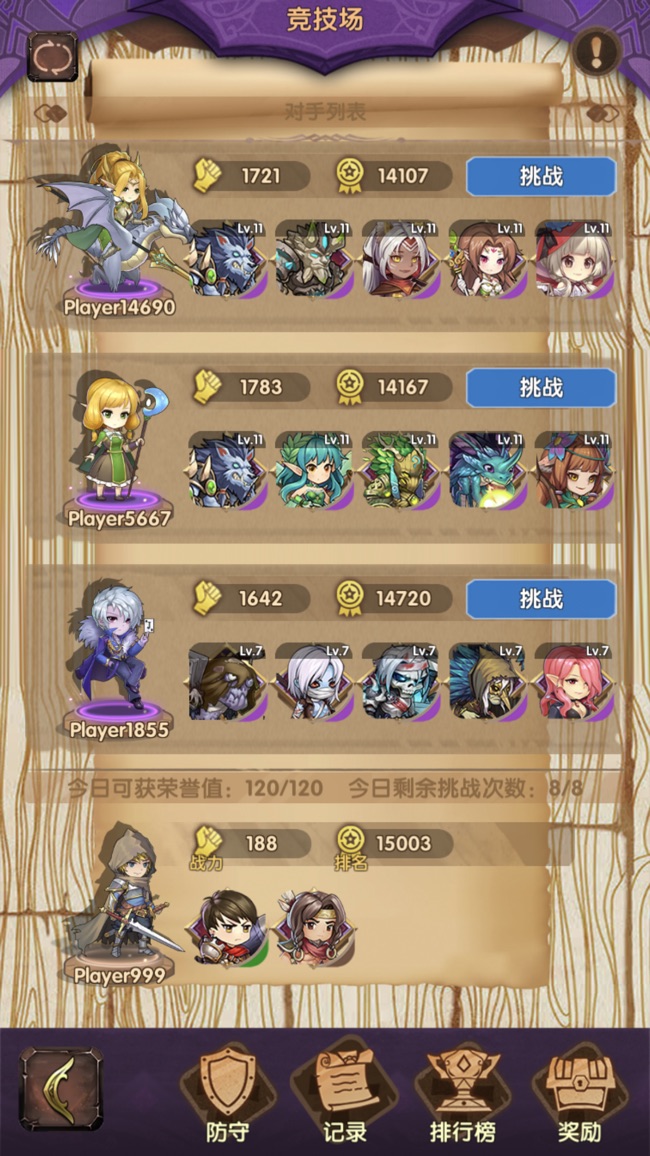This screenshot has height=1156, width=650.
Task: Challenge Player14690
Action: pos(541,177)
